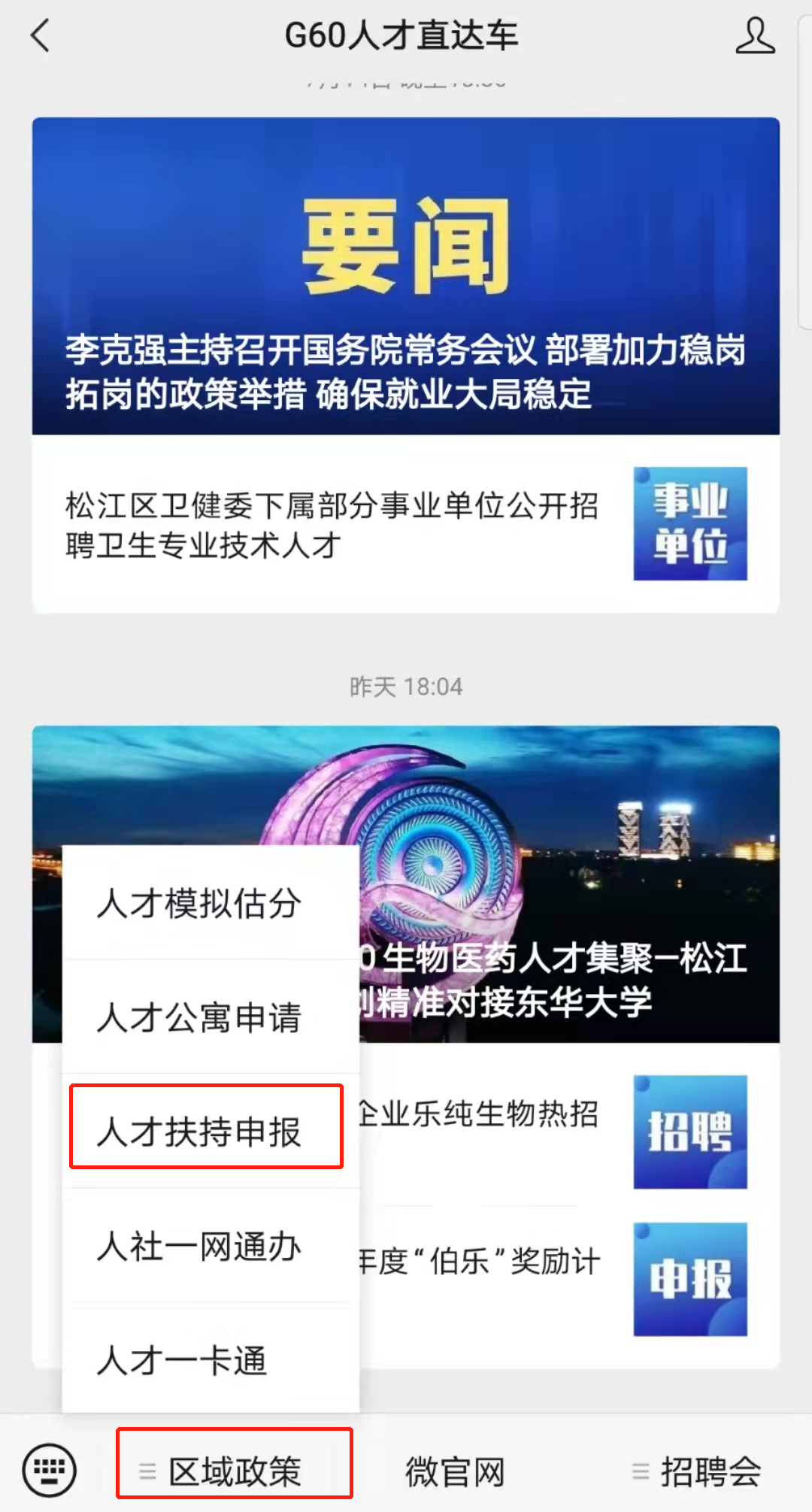Open the 要闻 headline article about 李克强
812x1512 pixels.
pos(406,276)
